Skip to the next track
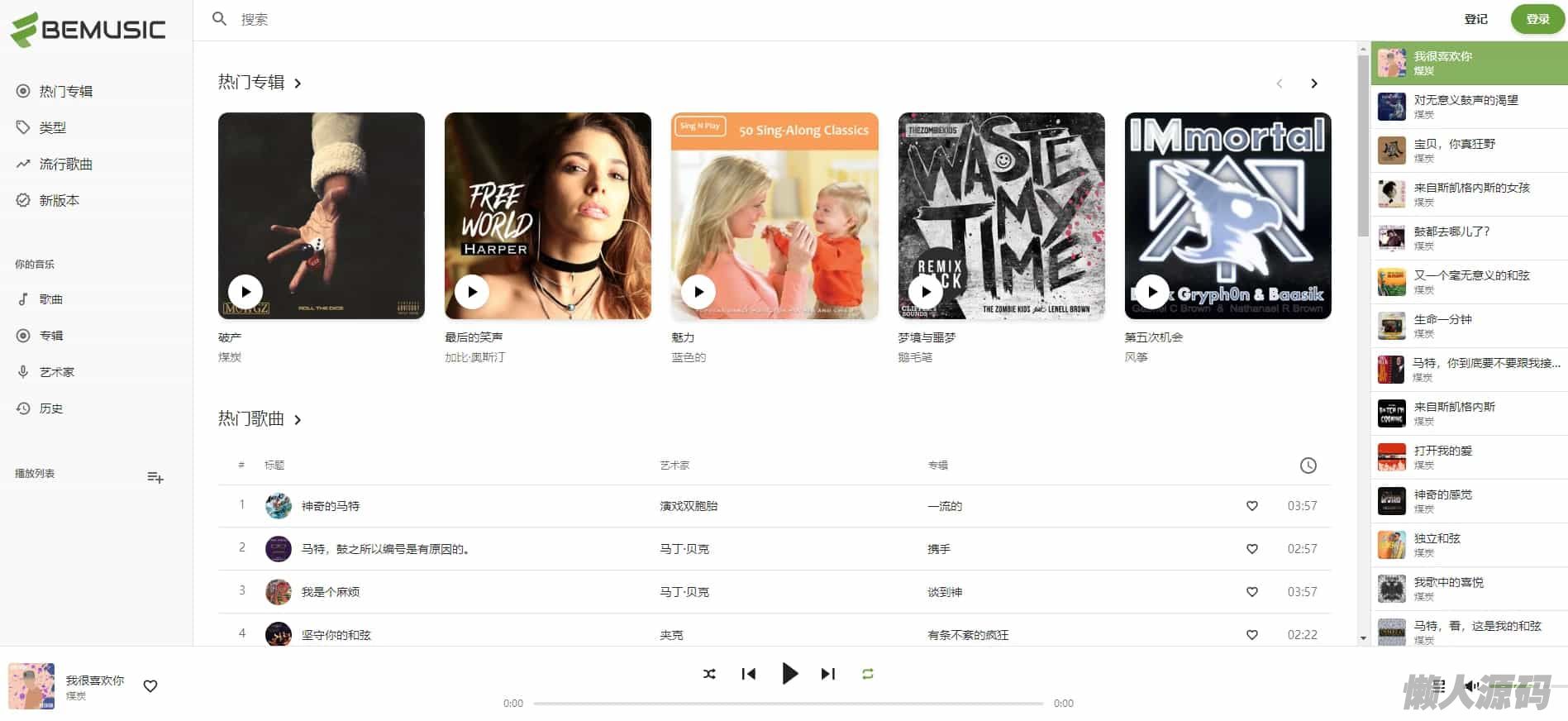The image size is (1568, 721). pyautogui.click(x=827, y=674)
